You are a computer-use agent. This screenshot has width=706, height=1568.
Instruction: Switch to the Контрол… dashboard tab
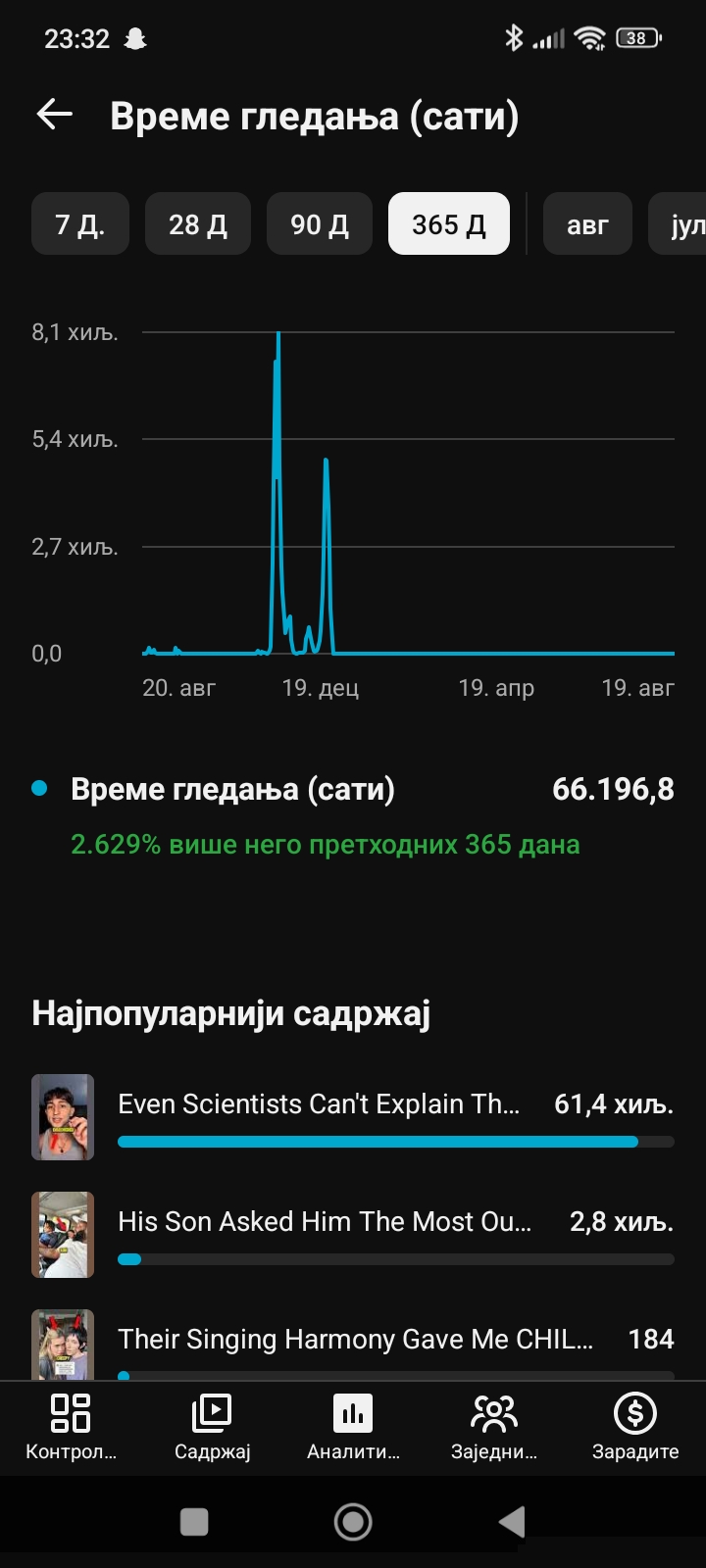click(x=71, y=1428)
